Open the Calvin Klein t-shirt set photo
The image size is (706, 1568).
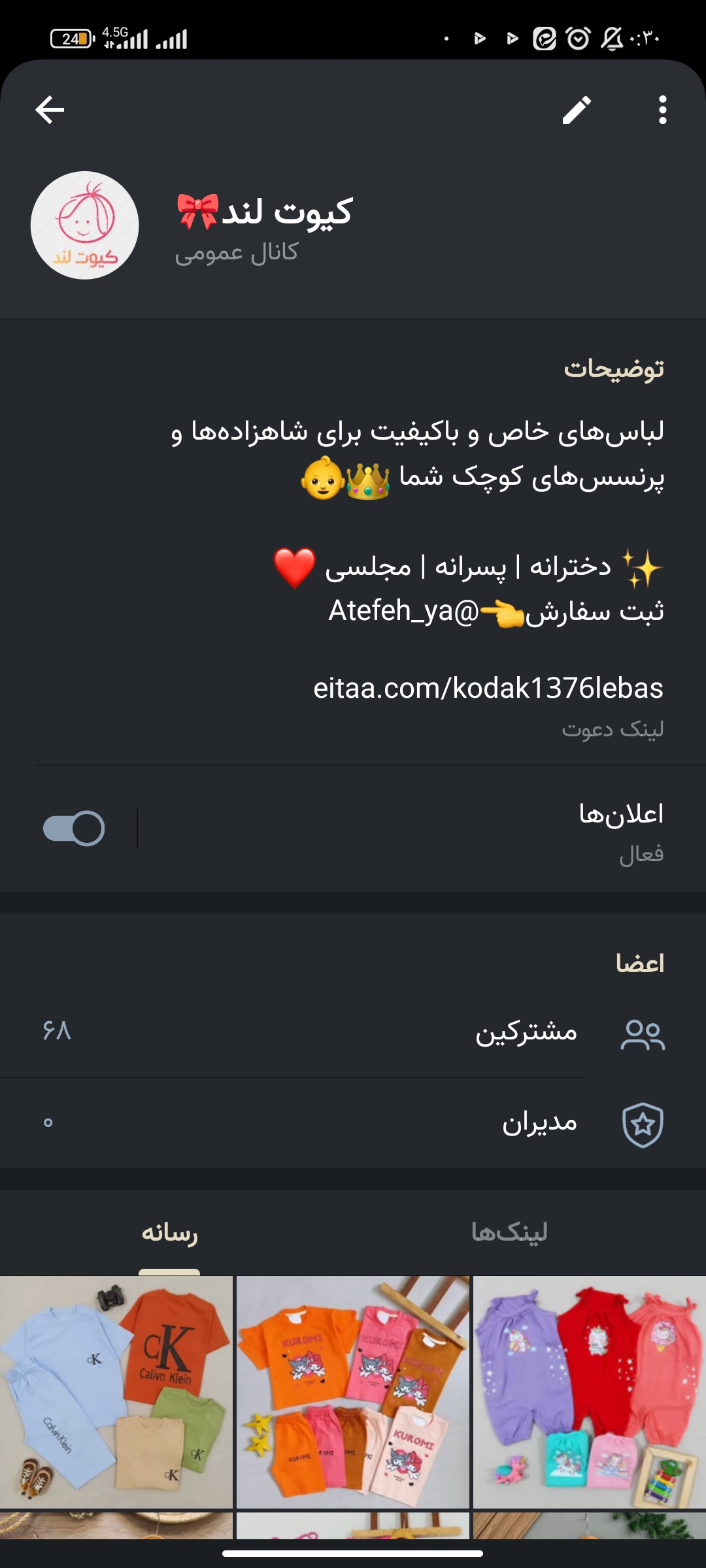[x=116, y=1392]
